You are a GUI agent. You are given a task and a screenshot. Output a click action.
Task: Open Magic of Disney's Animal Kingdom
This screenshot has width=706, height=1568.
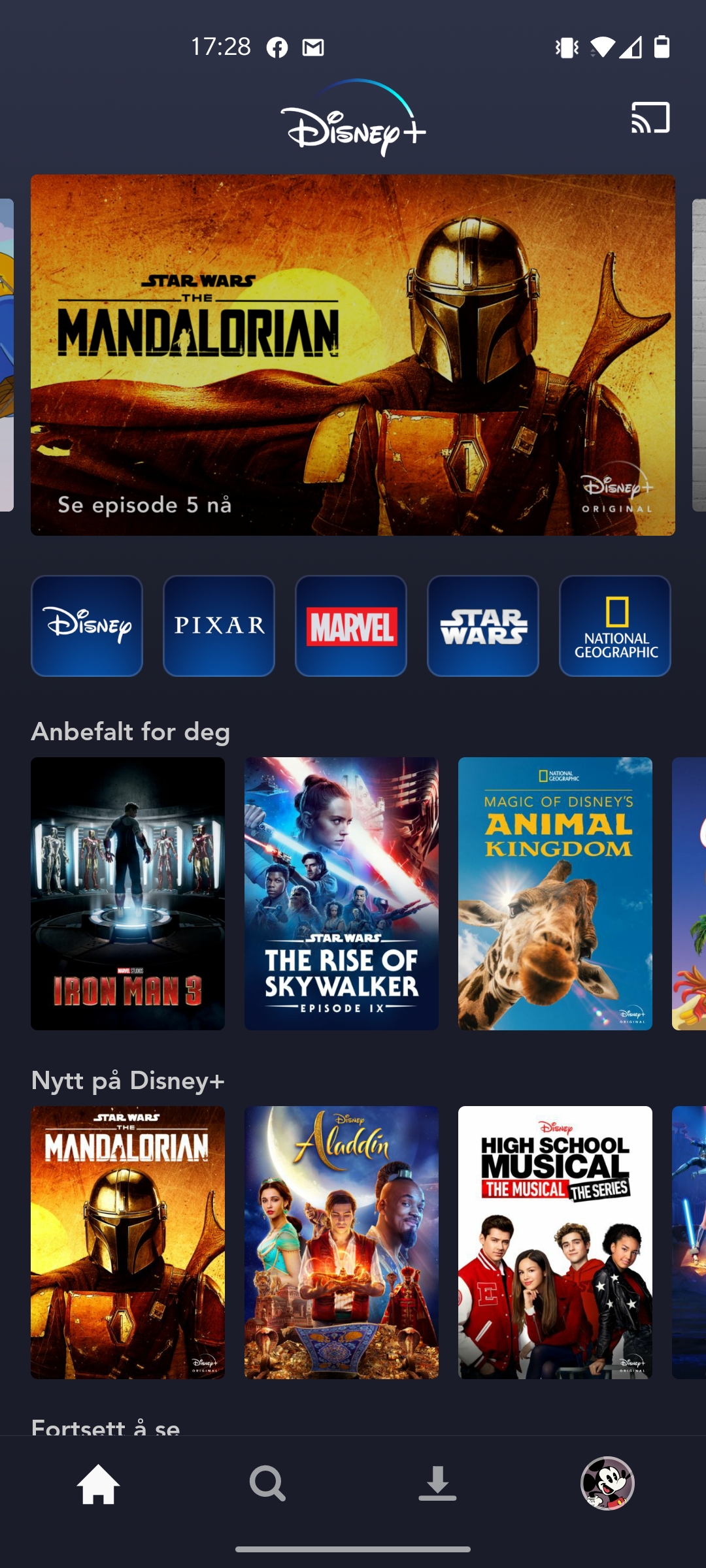tap(555, 893)
